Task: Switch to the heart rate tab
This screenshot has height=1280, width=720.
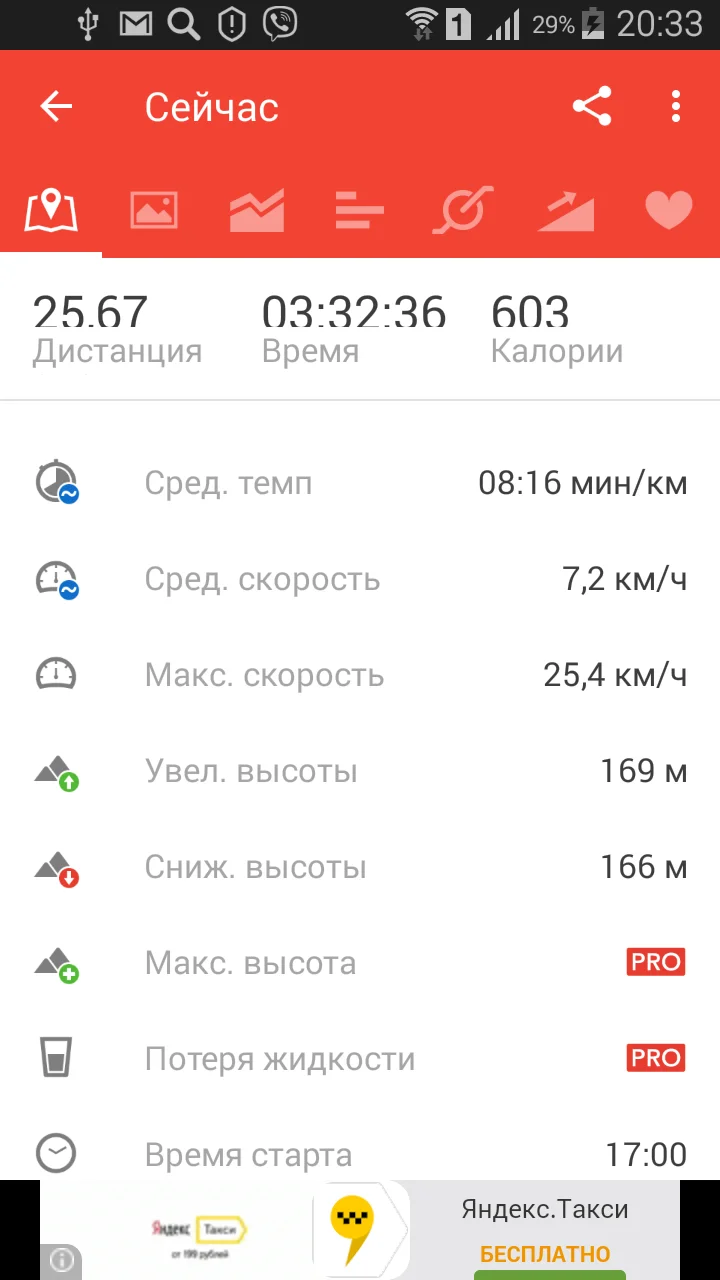Action: point(669,210)
